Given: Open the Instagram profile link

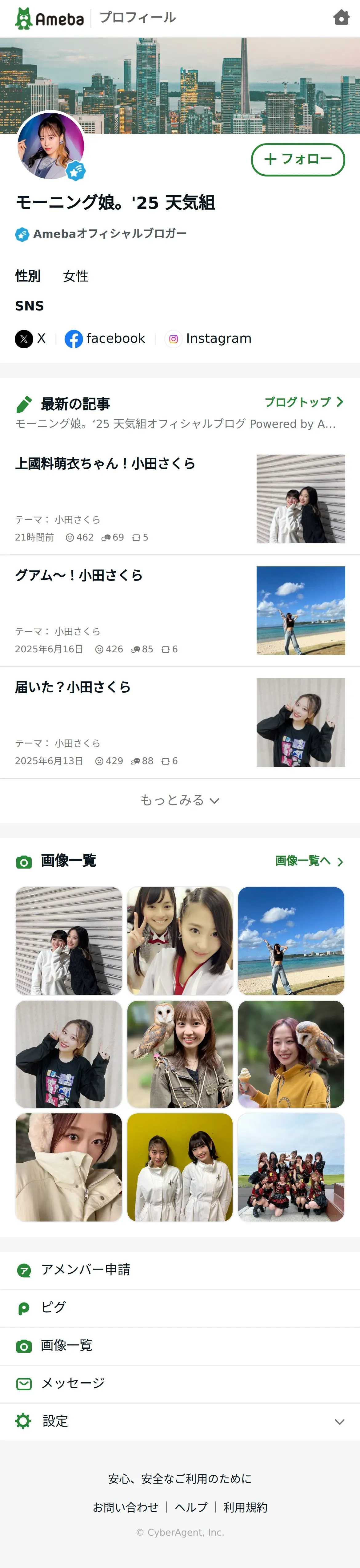Looking at the screenshot, I should [x=209, y=338].
